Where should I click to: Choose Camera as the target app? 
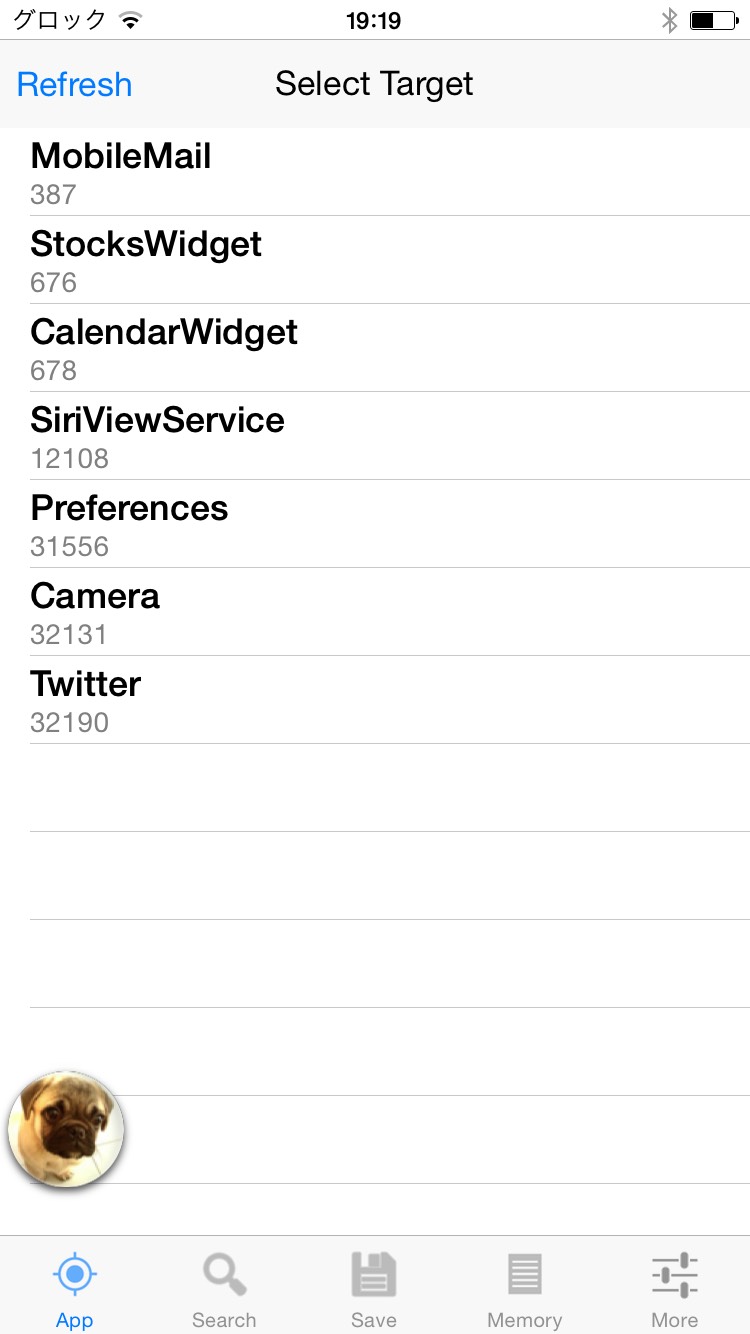[x=375, y=612]
